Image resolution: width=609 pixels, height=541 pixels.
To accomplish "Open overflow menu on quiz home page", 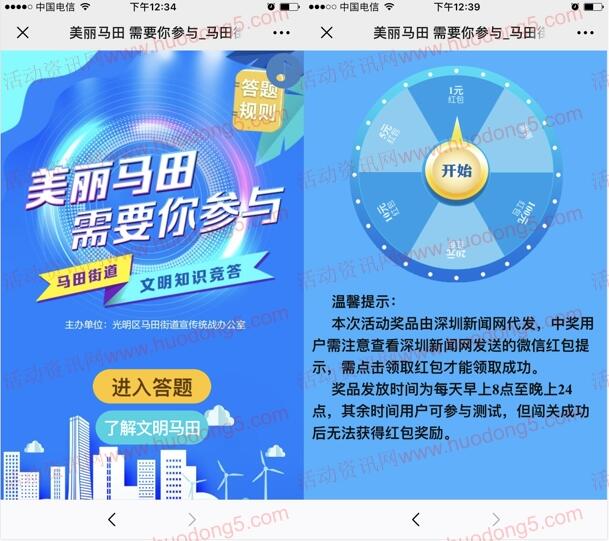I will point(283,33).
